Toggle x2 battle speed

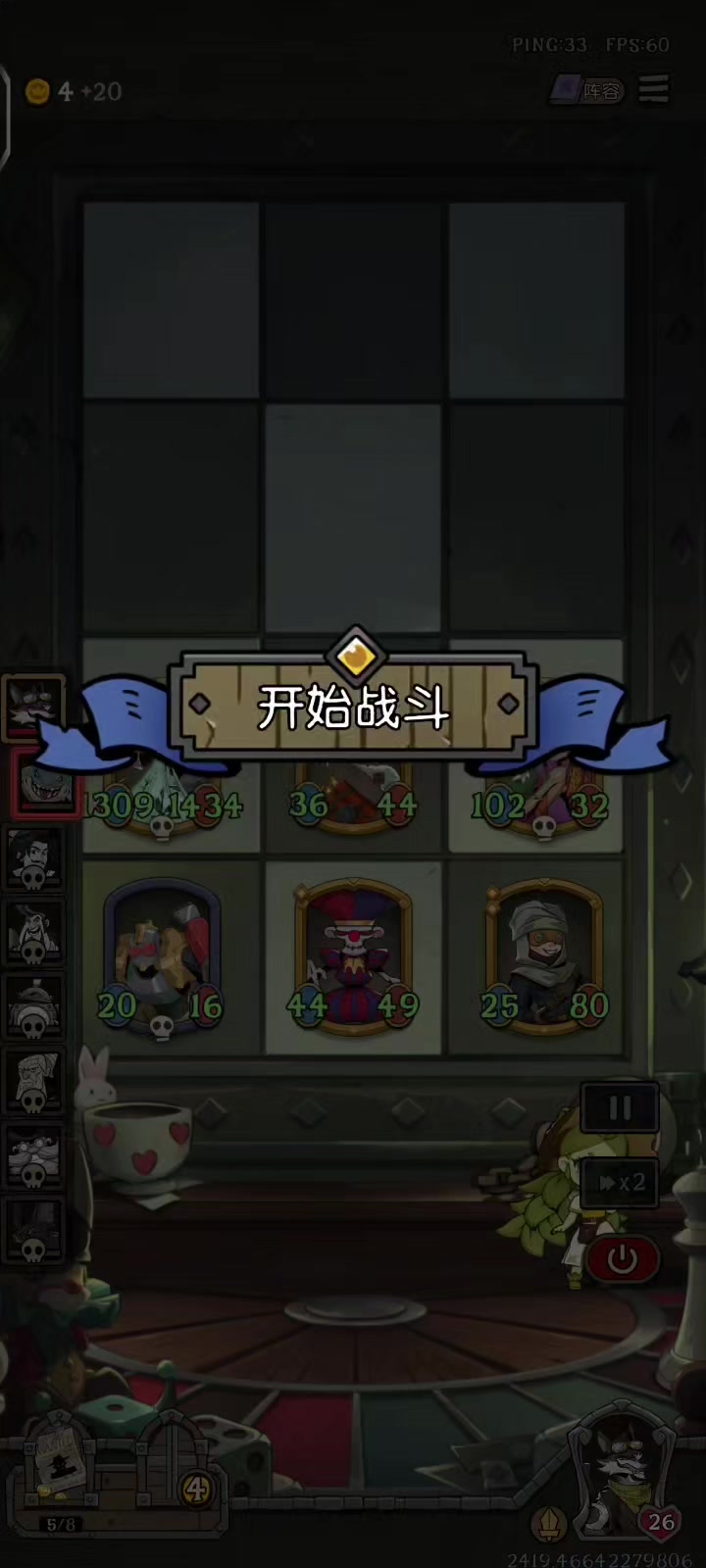pyautogui.click(x=620, y=1183)
